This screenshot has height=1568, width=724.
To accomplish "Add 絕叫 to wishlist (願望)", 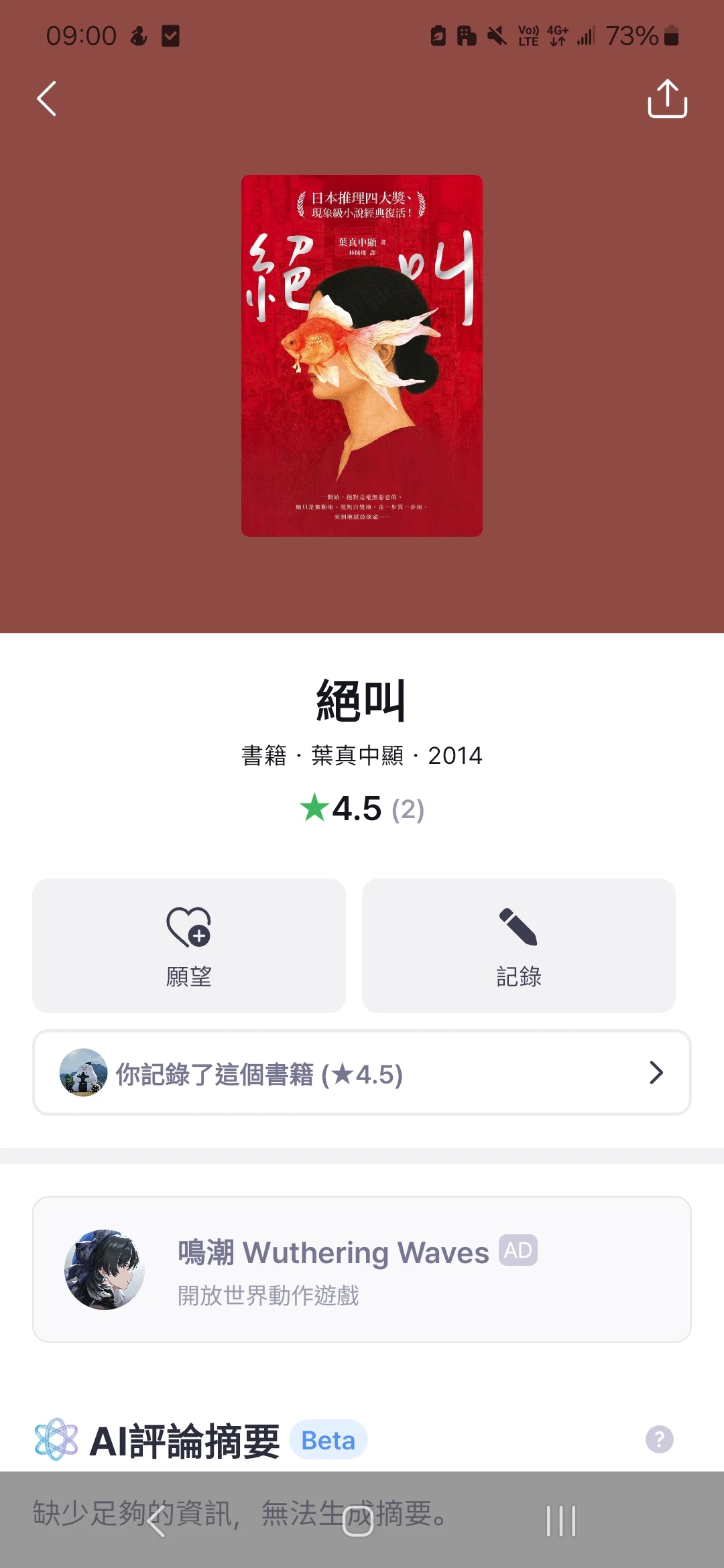I will click(x=189, y=945).
